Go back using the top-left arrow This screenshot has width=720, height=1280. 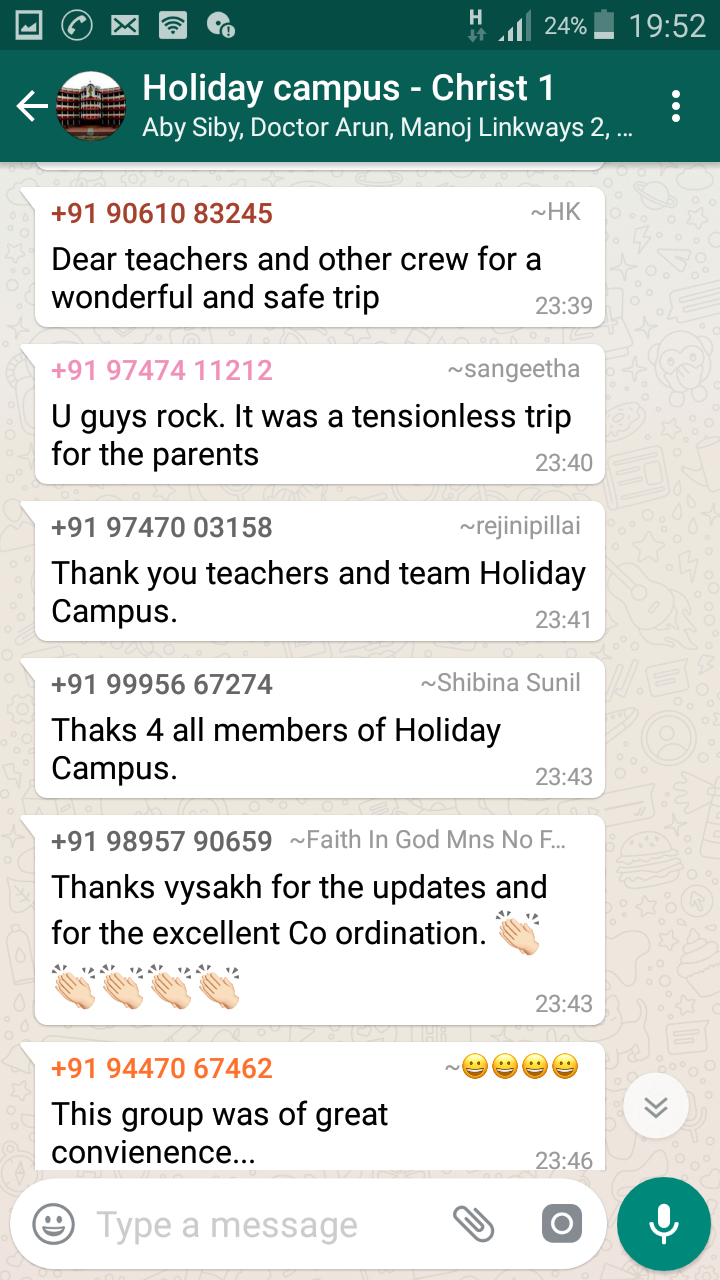point(32,107)
